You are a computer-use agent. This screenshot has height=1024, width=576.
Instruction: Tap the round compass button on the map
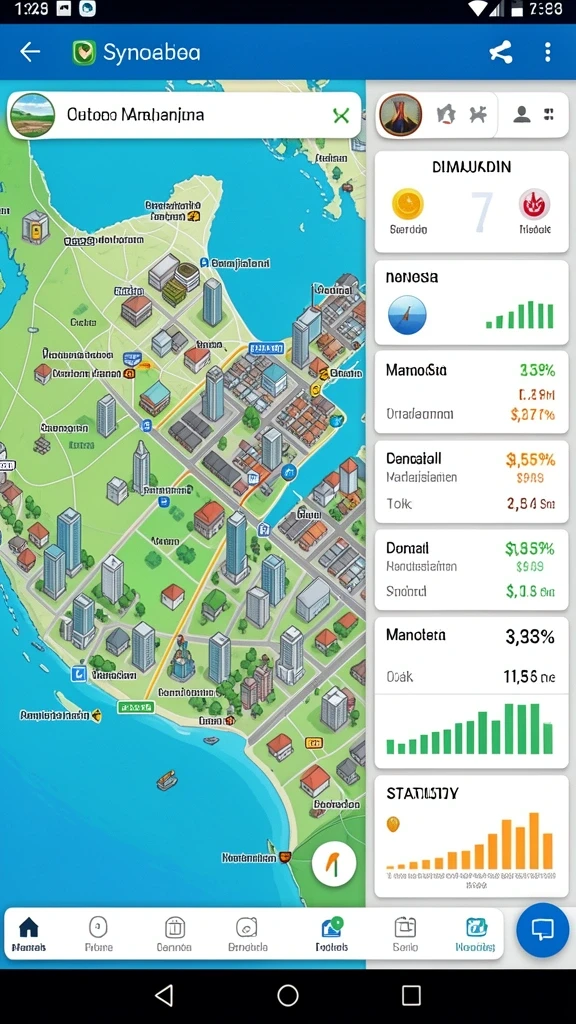[x=334, y=864]
